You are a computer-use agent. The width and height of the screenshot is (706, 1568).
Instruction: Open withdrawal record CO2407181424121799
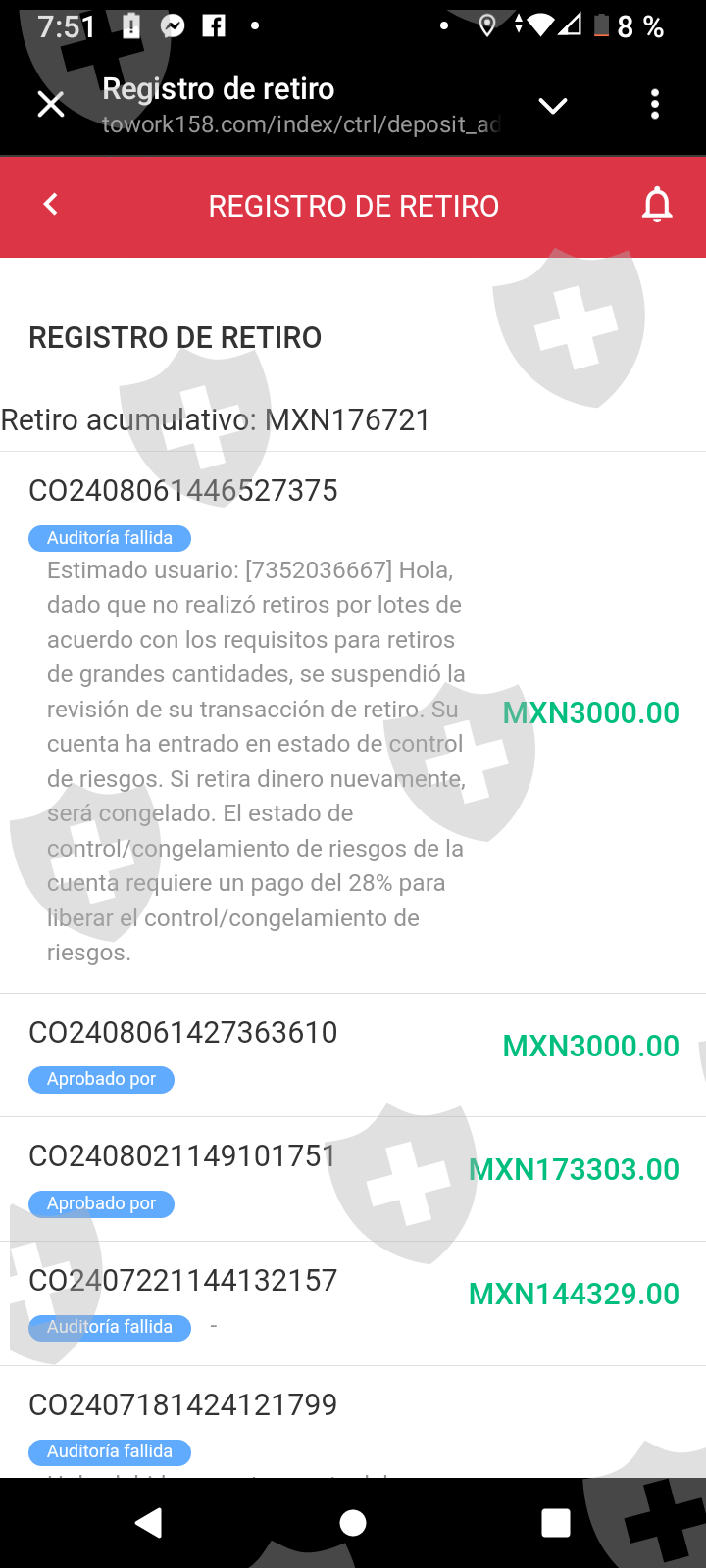click(x=183, y=1405)
